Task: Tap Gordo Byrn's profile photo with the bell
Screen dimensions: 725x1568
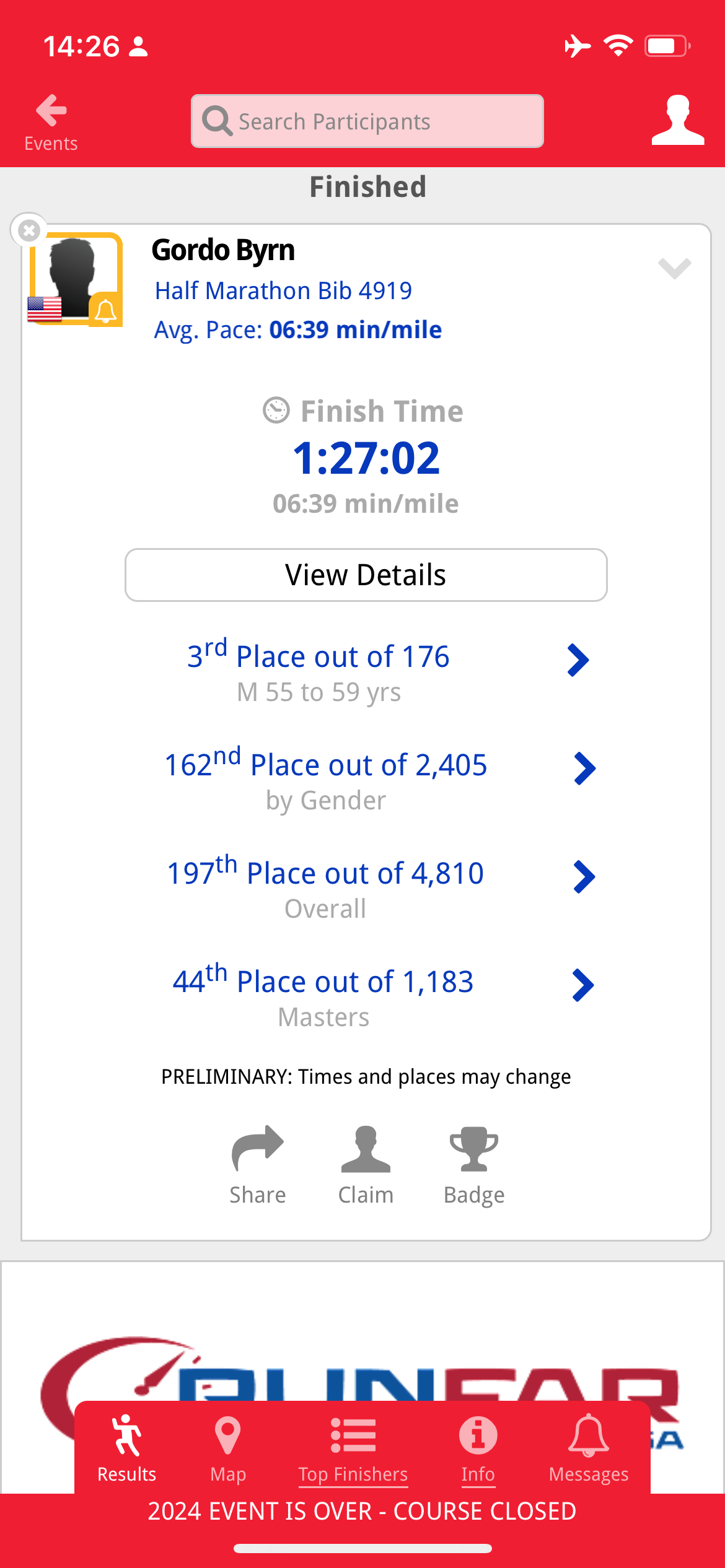Action: [x=76, y=279]
